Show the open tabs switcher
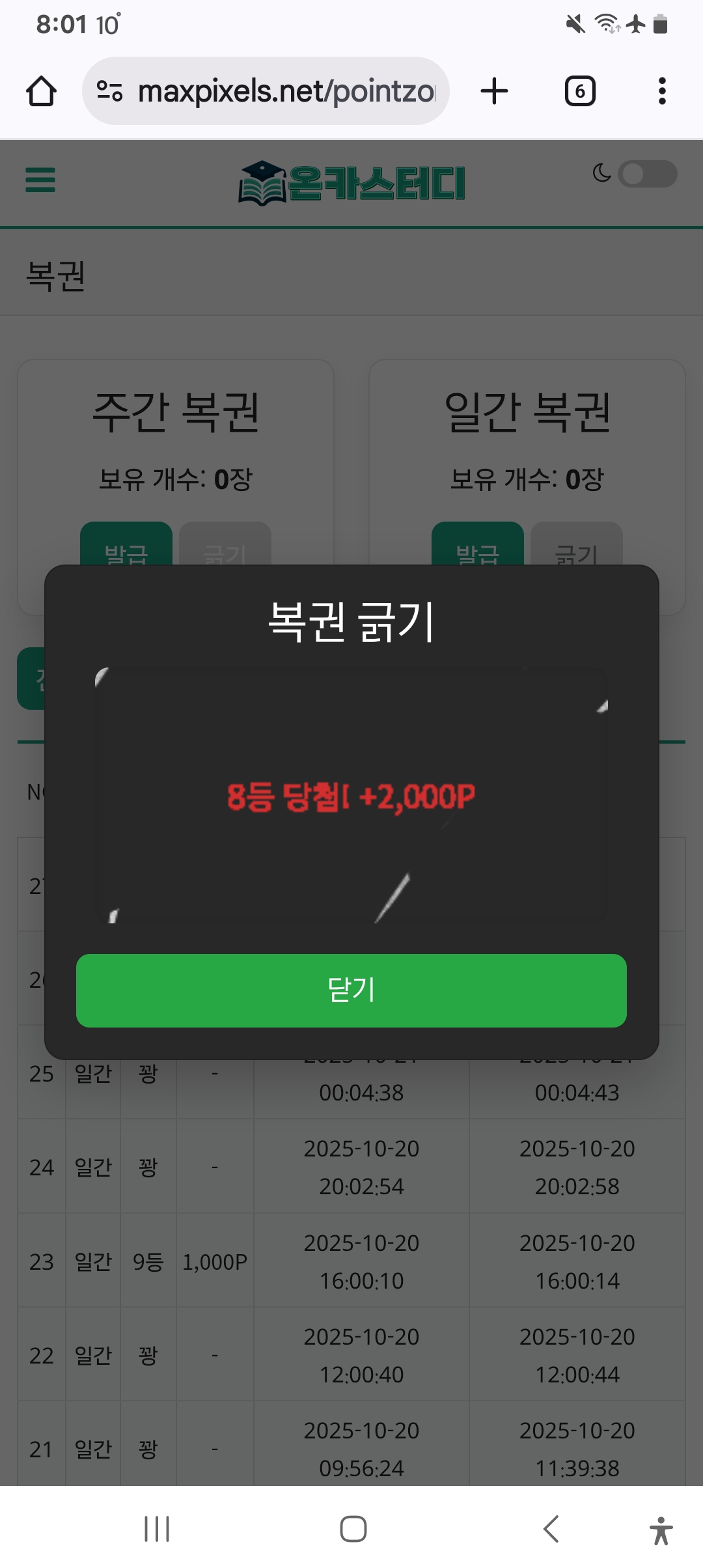The image size is (703, 1568). 579,91
